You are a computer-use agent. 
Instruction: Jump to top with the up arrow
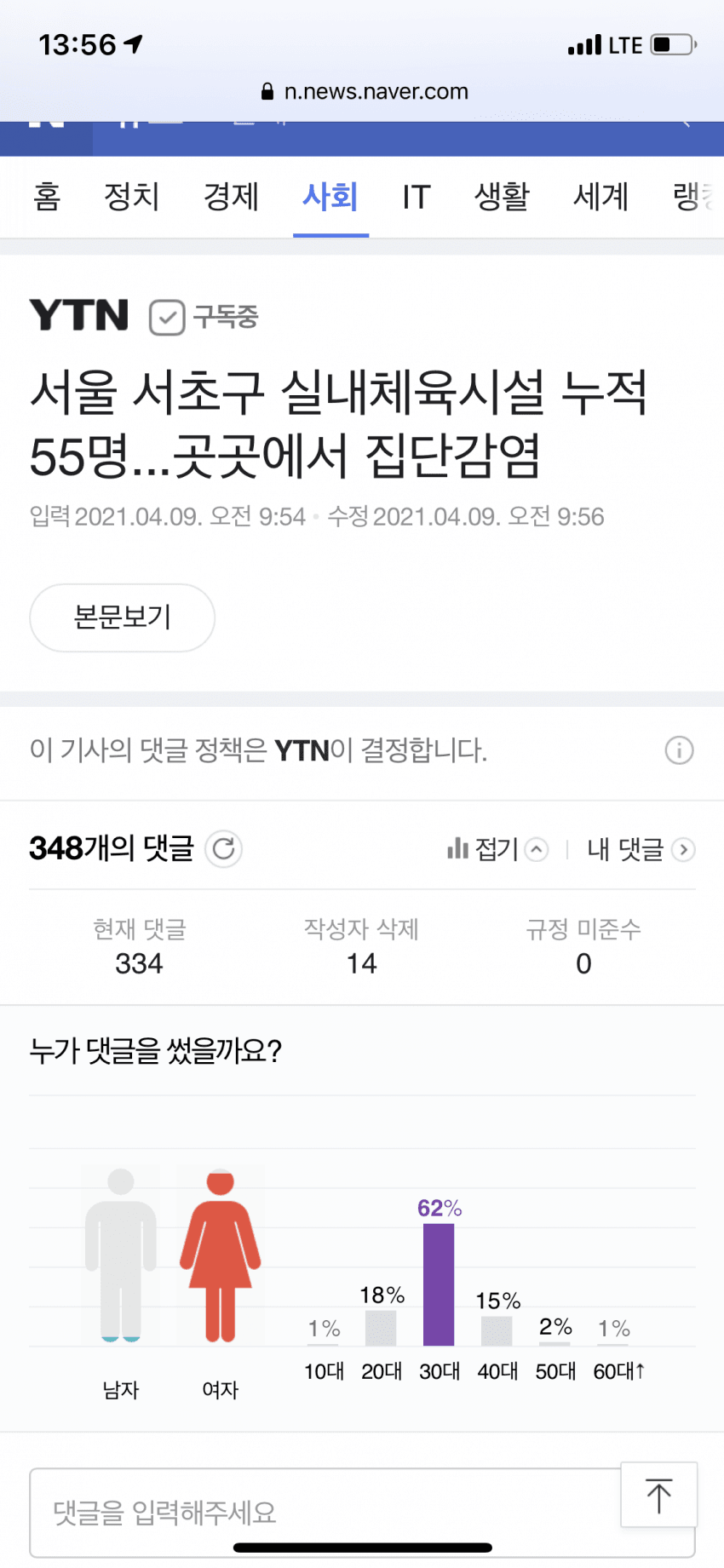pos(658,1496)
